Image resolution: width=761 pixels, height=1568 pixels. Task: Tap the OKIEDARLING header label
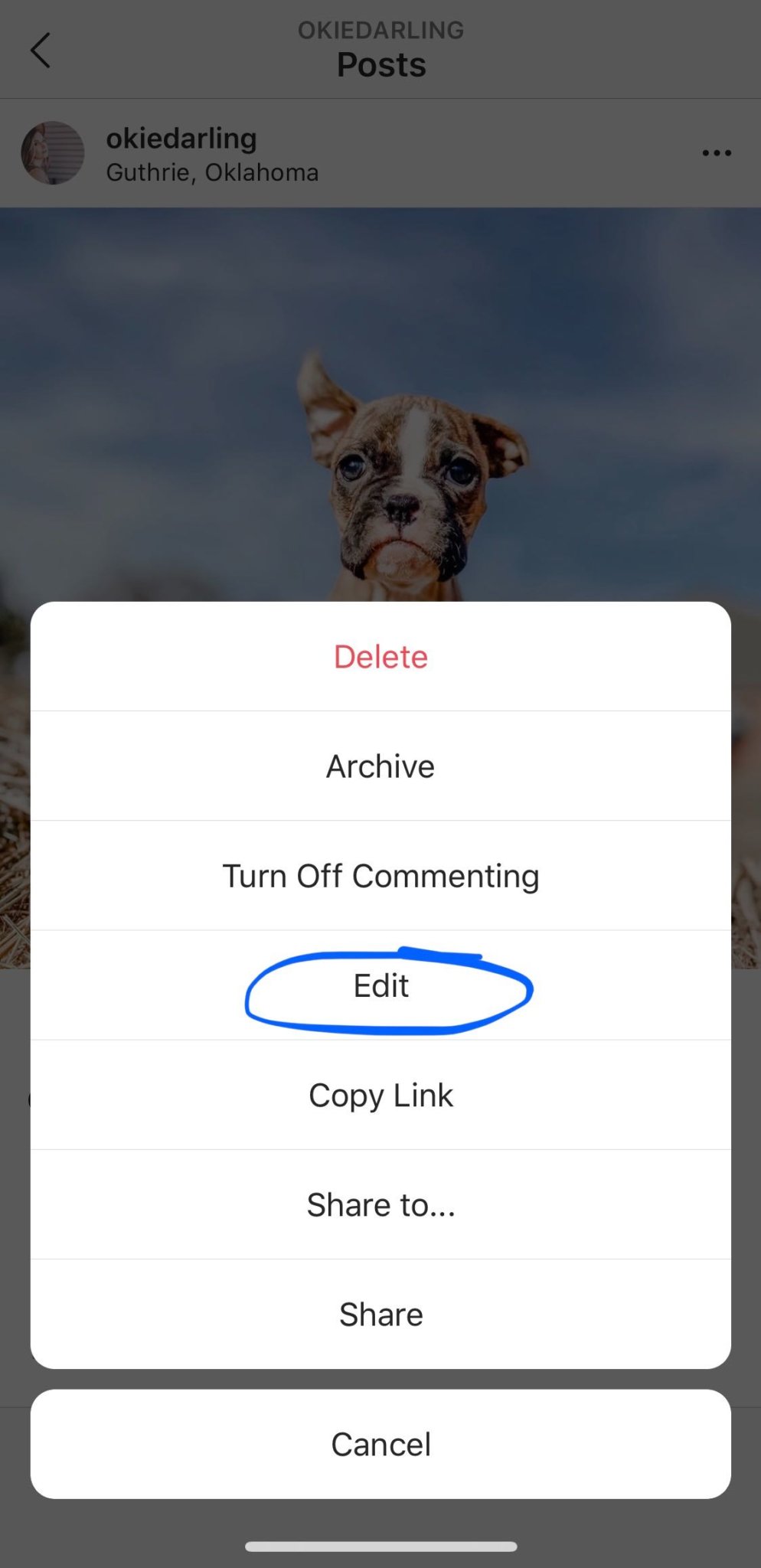click(x=380, y=30)
